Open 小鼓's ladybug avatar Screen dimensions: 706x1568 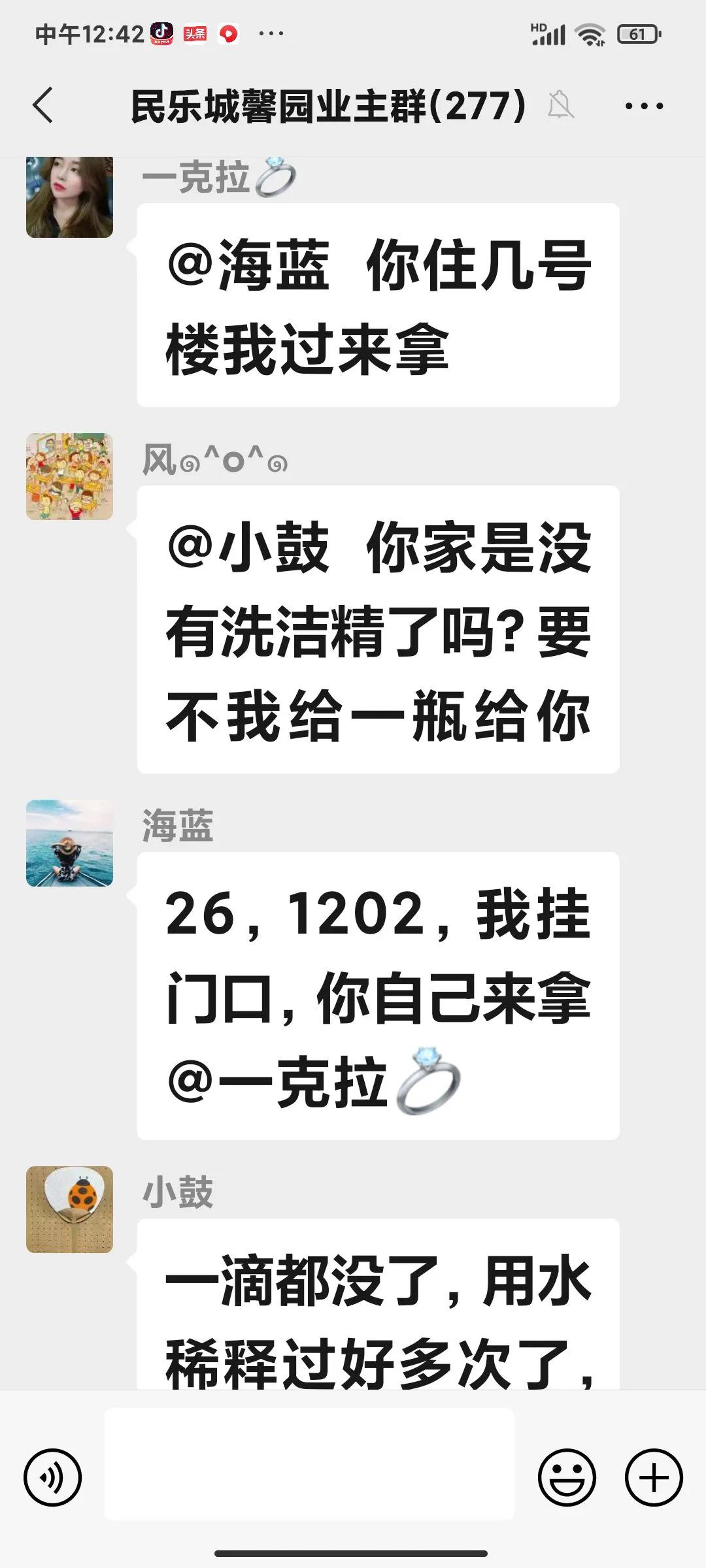click(x=69, y=1209)
